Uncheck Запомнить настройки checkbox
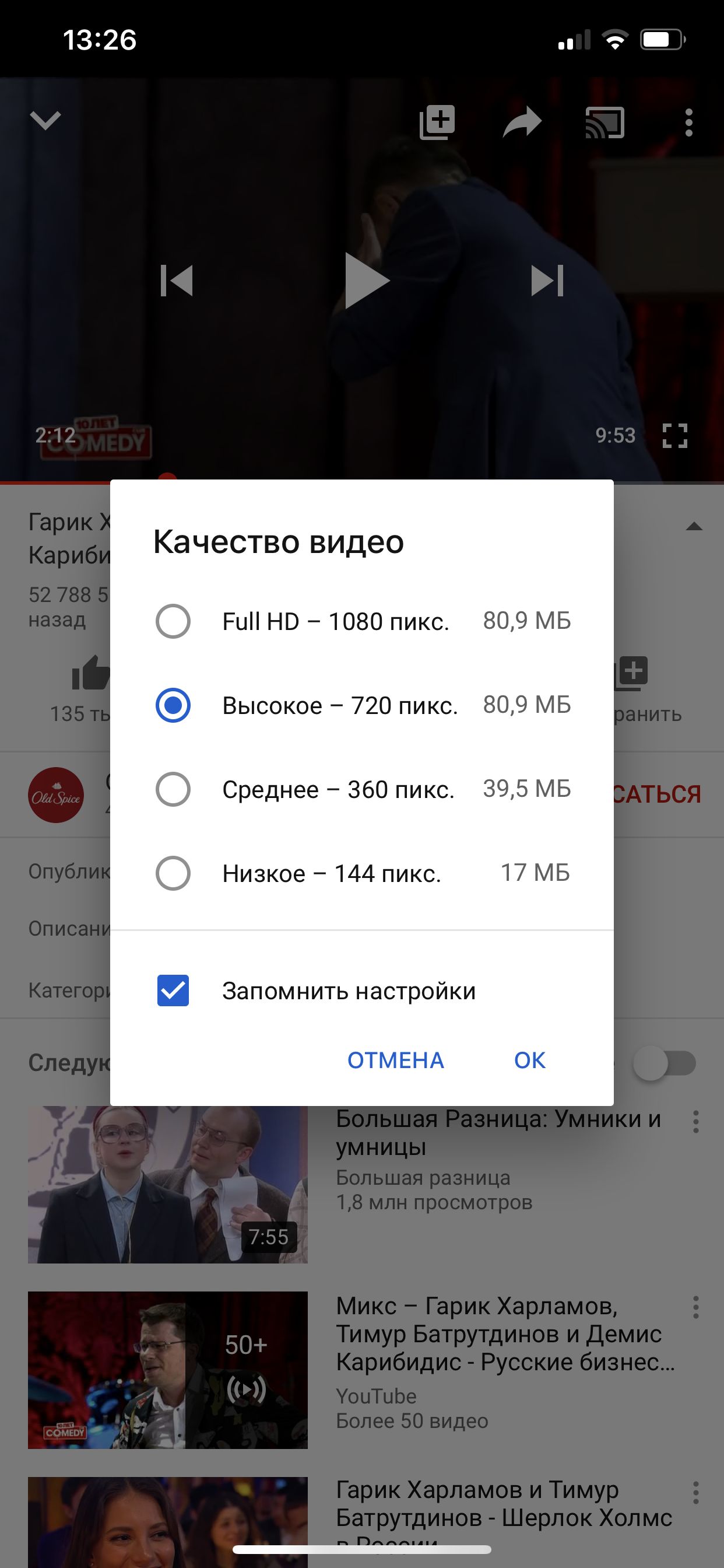 pyautogui.click(x=173, y=991)
